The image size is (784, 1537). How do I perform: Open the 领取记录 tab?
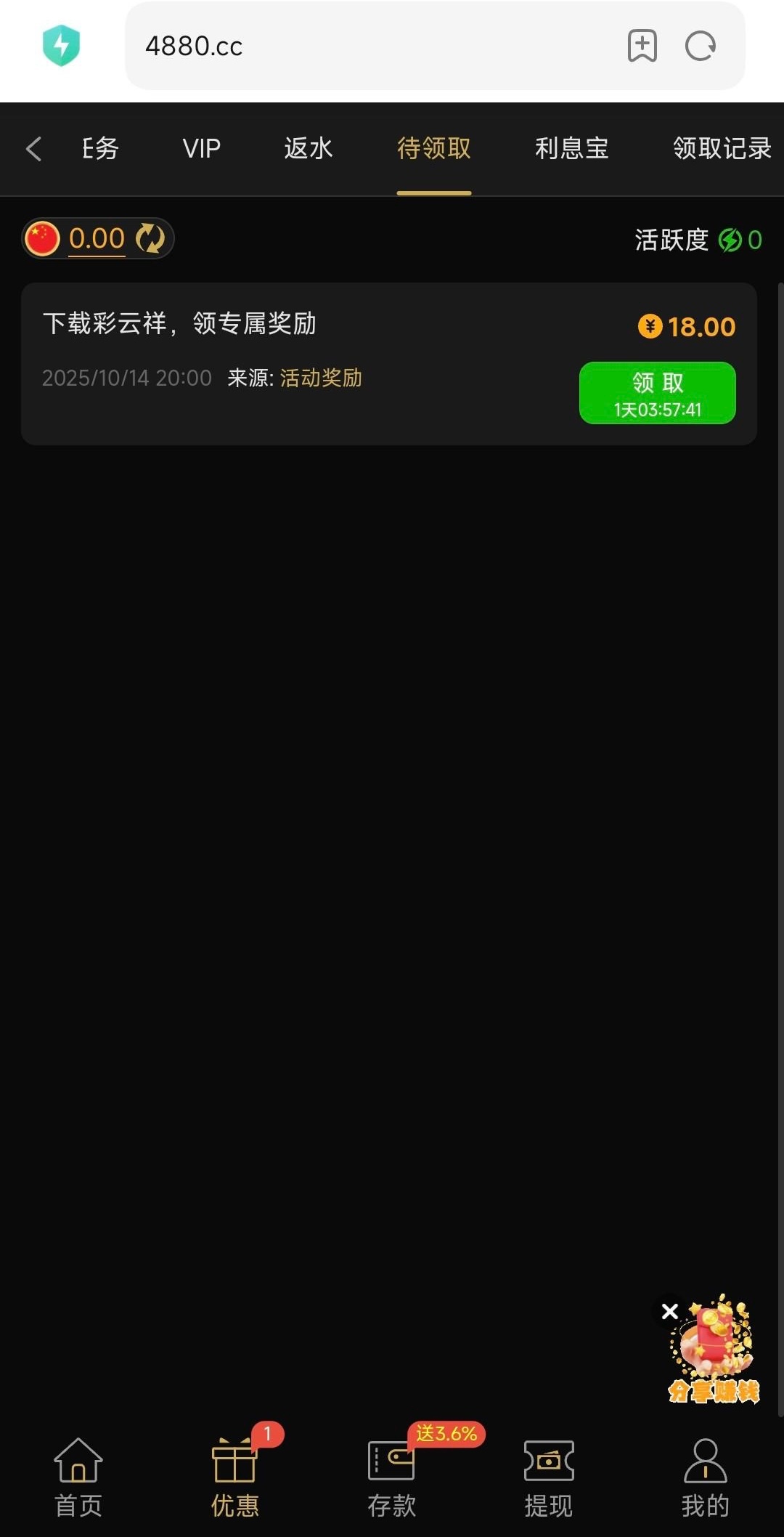tap(721, 149)
